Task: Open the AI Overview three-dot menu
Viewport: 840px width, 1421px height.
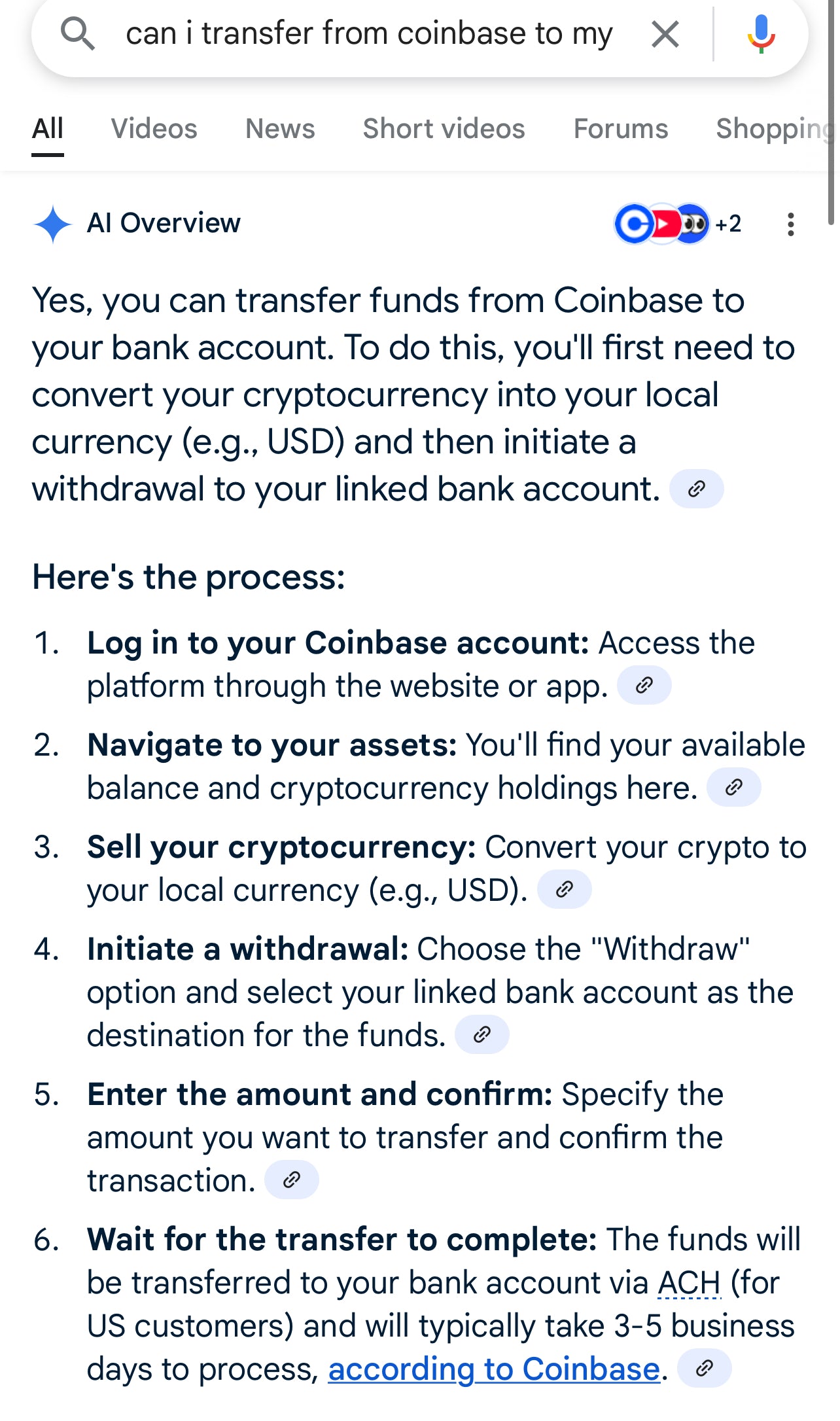Action: pos(791,224)
